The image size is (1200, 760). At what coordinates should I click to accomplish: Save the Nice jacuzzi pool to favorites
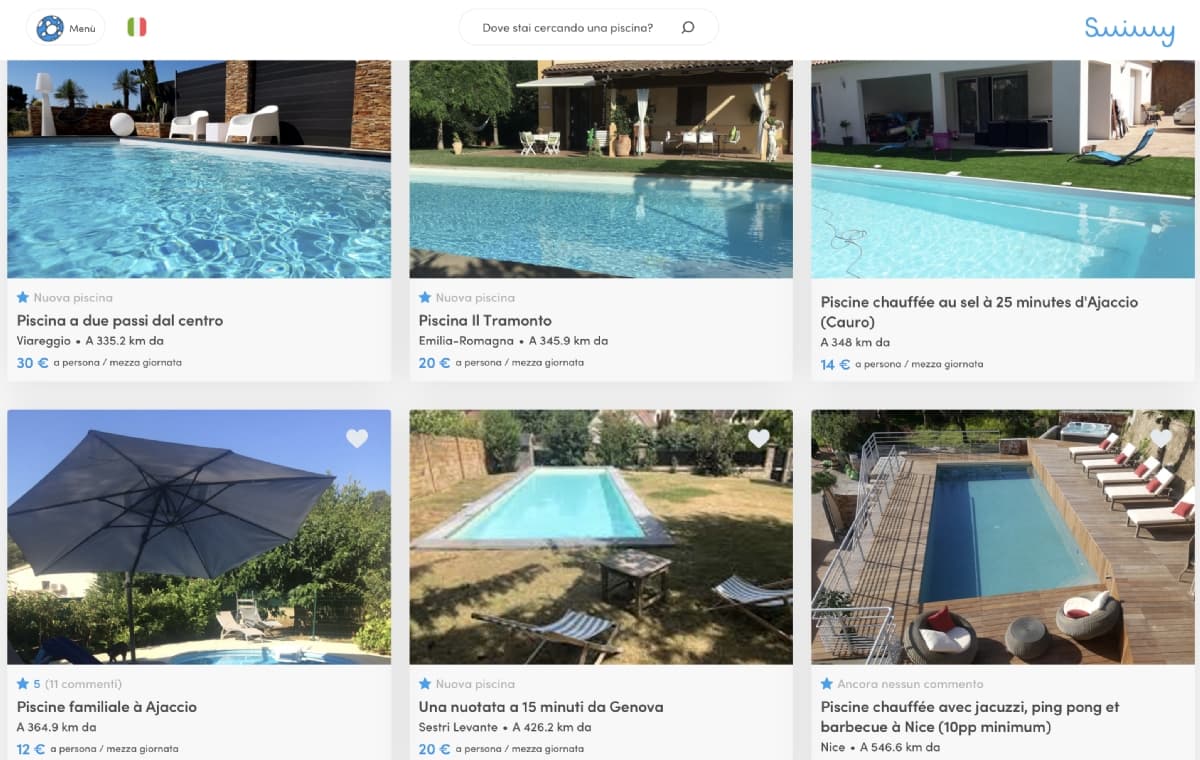point(1161,438)
